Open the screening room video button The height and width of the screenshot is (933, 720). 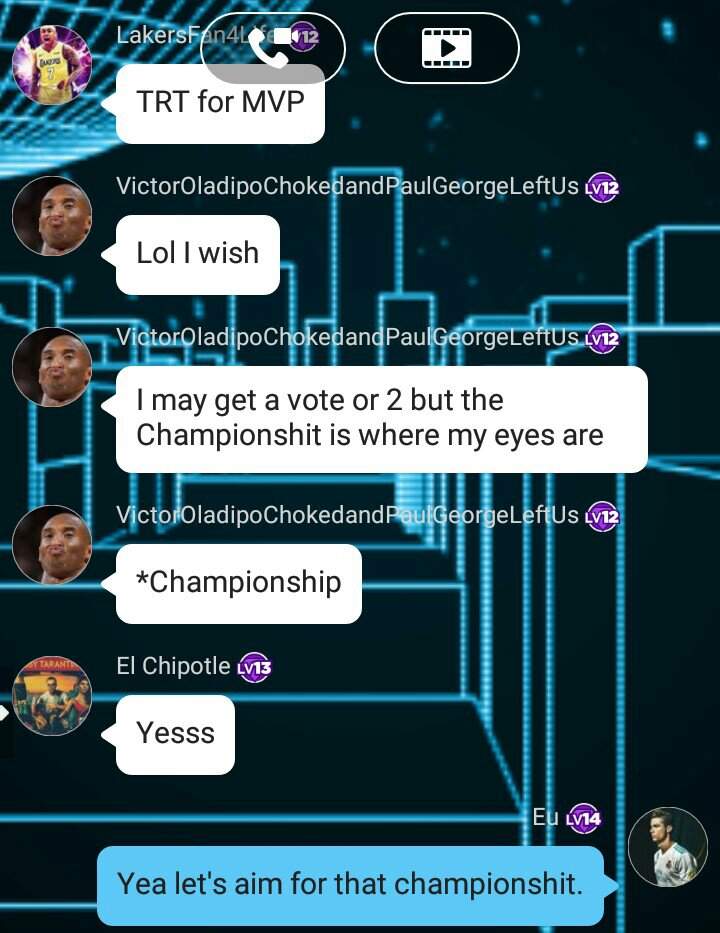pos(446,48)
